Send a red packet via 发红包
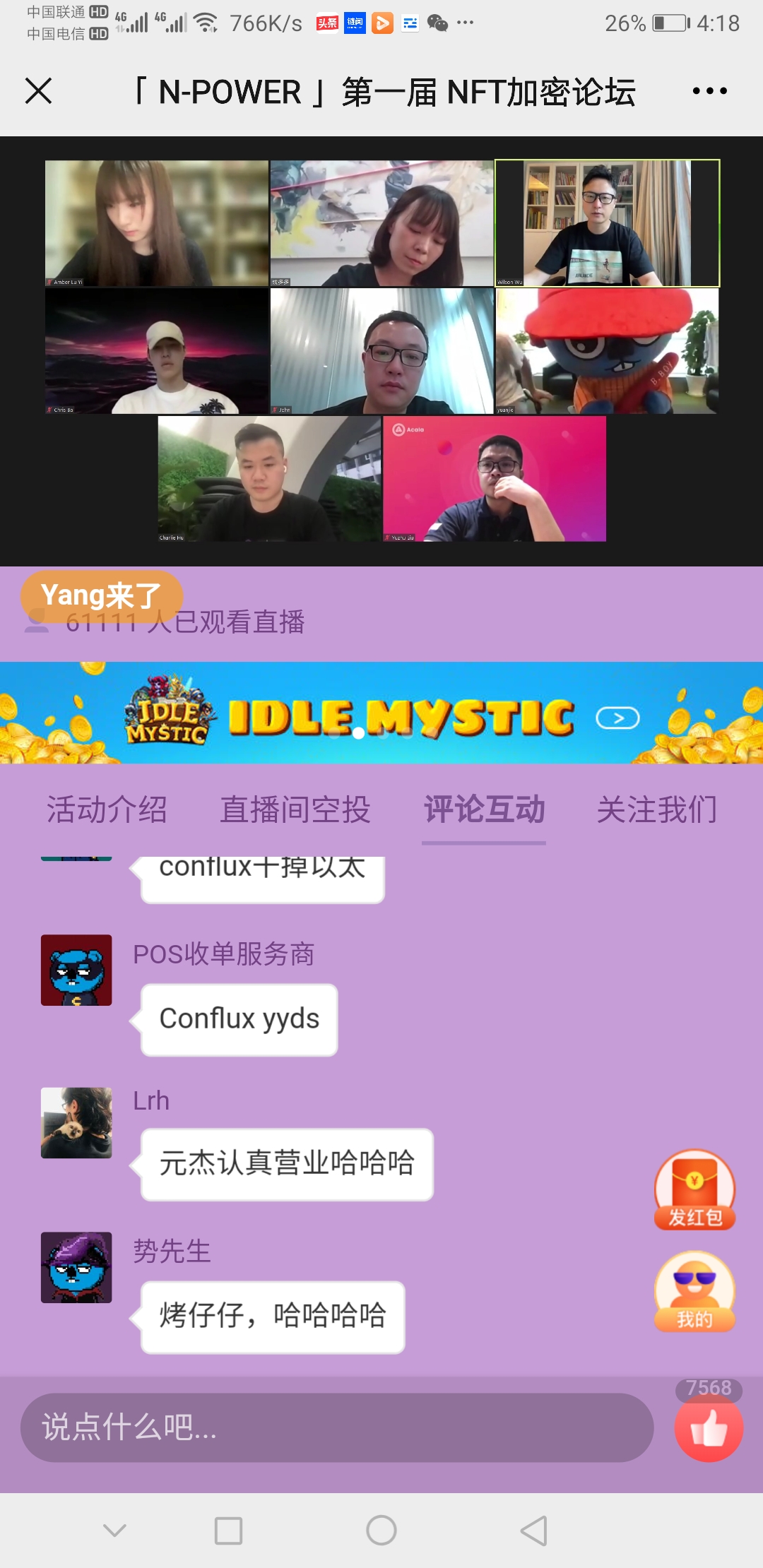The height and width of the screenshot is (1568, 763). [695, 1191]
